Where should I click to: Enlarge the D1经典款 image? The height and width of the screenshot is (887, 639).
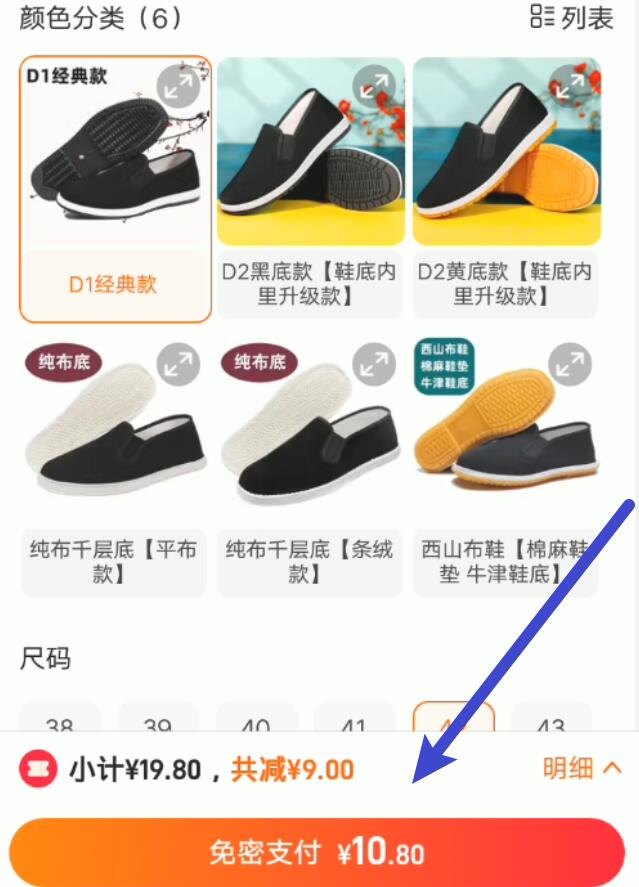point(180,88)
